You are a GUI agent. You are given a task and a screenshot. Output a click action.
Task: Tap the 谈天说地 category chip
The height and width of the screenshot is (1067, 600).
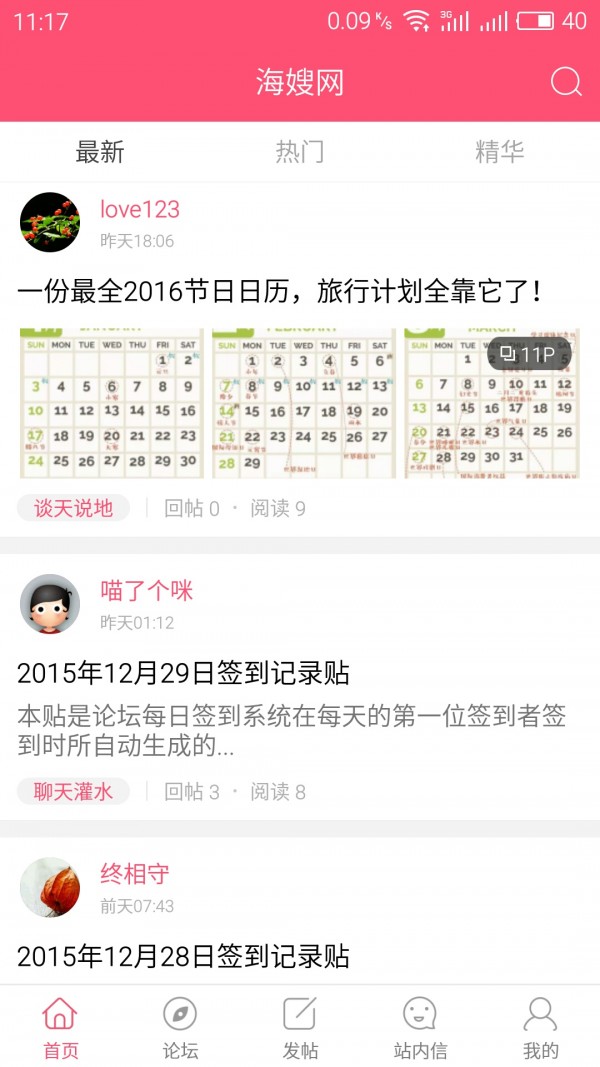point(73,508)
